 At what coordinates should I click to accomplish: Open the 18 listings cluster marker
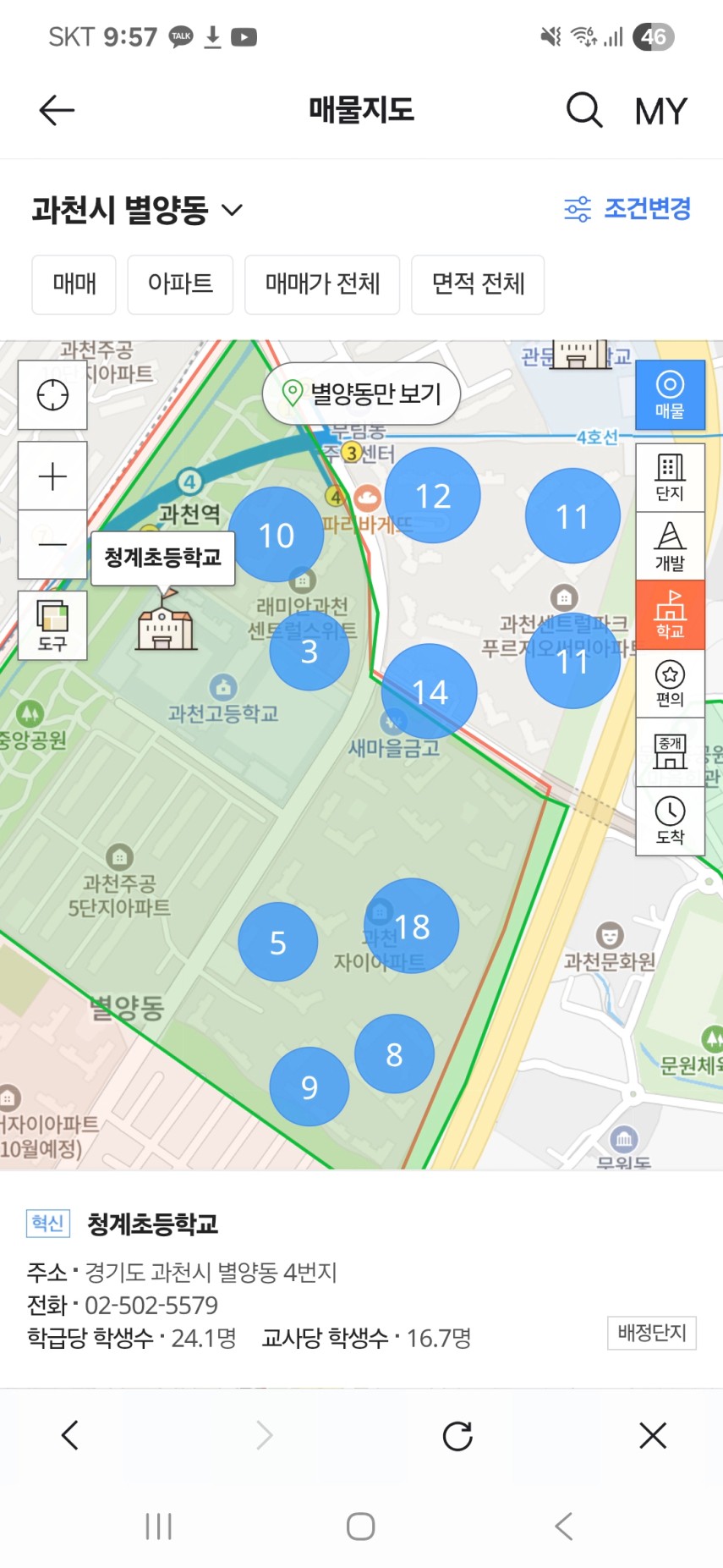[412, 927]
